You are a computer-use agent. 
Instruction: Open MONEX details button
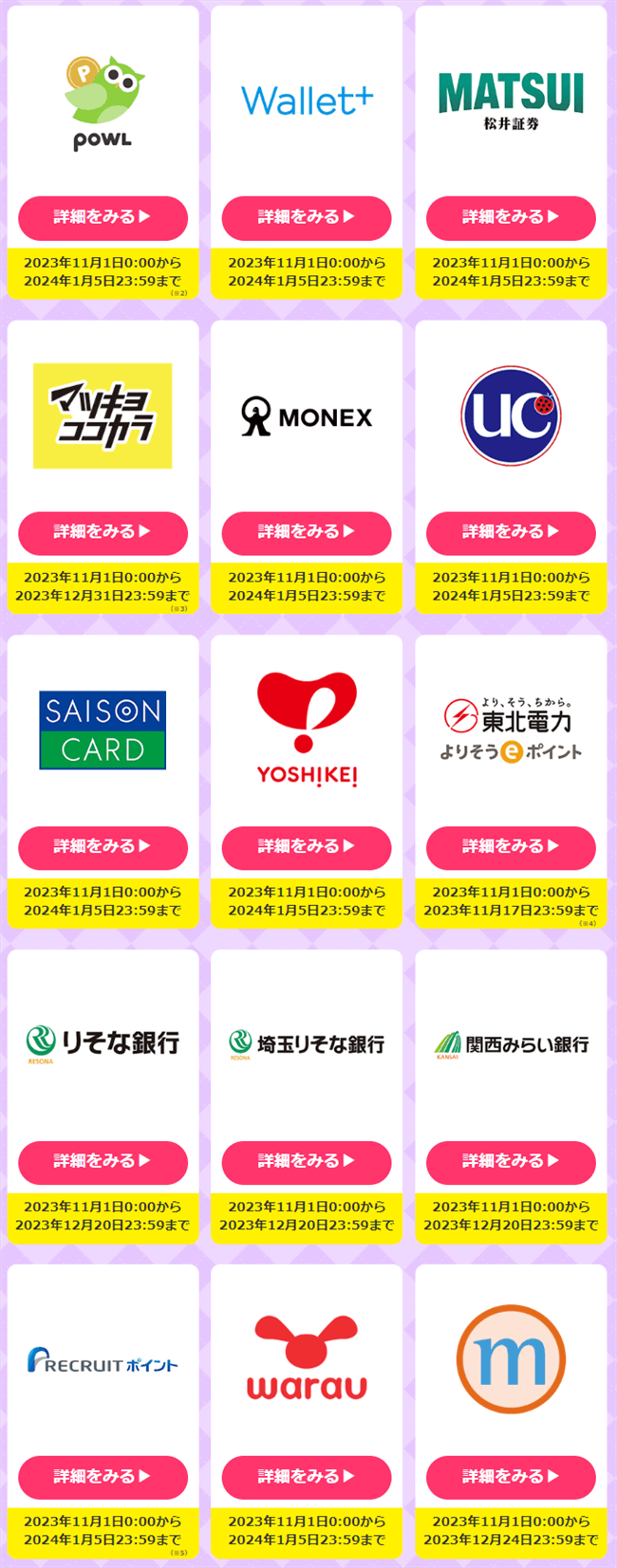pyautogui.click(x=307, y=532)
